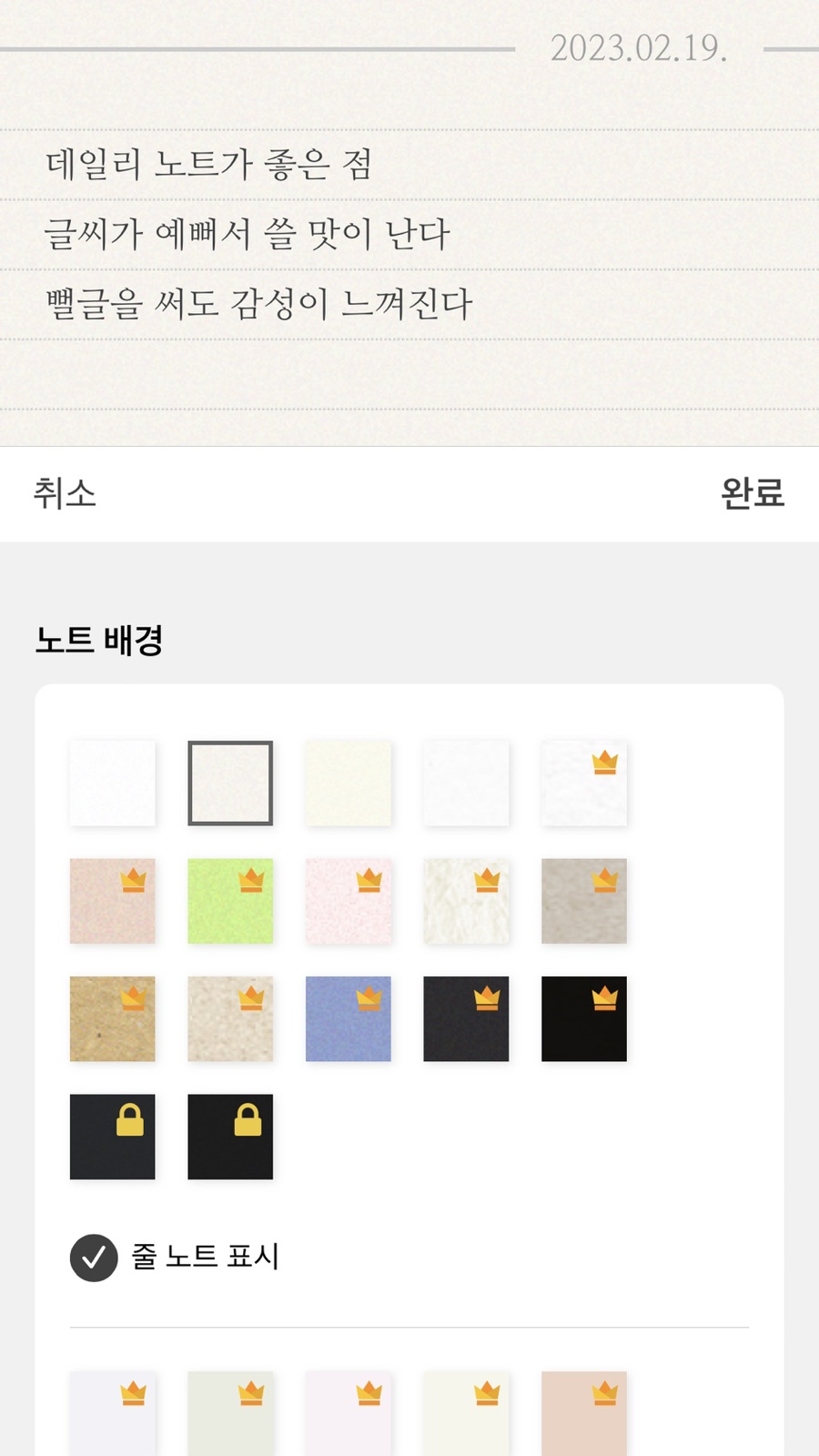Select the periwinkle blue premium background
Screen dimensions: 819x1456
pyautogui.click(x=349, y=1019)
